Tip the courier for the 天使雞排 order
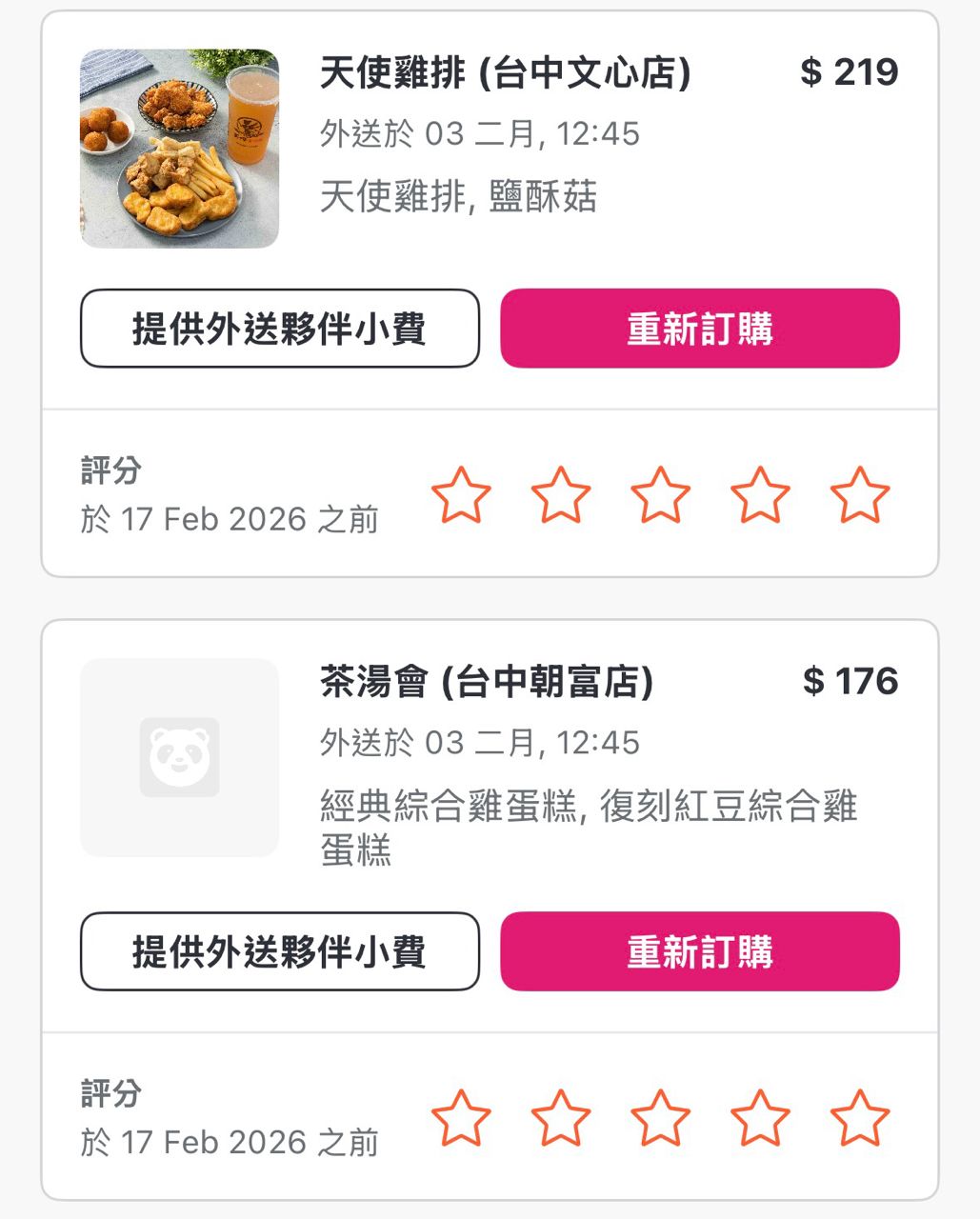Image resolution: width=980 pixels, height=1219 pixels. tap(279, 329)
